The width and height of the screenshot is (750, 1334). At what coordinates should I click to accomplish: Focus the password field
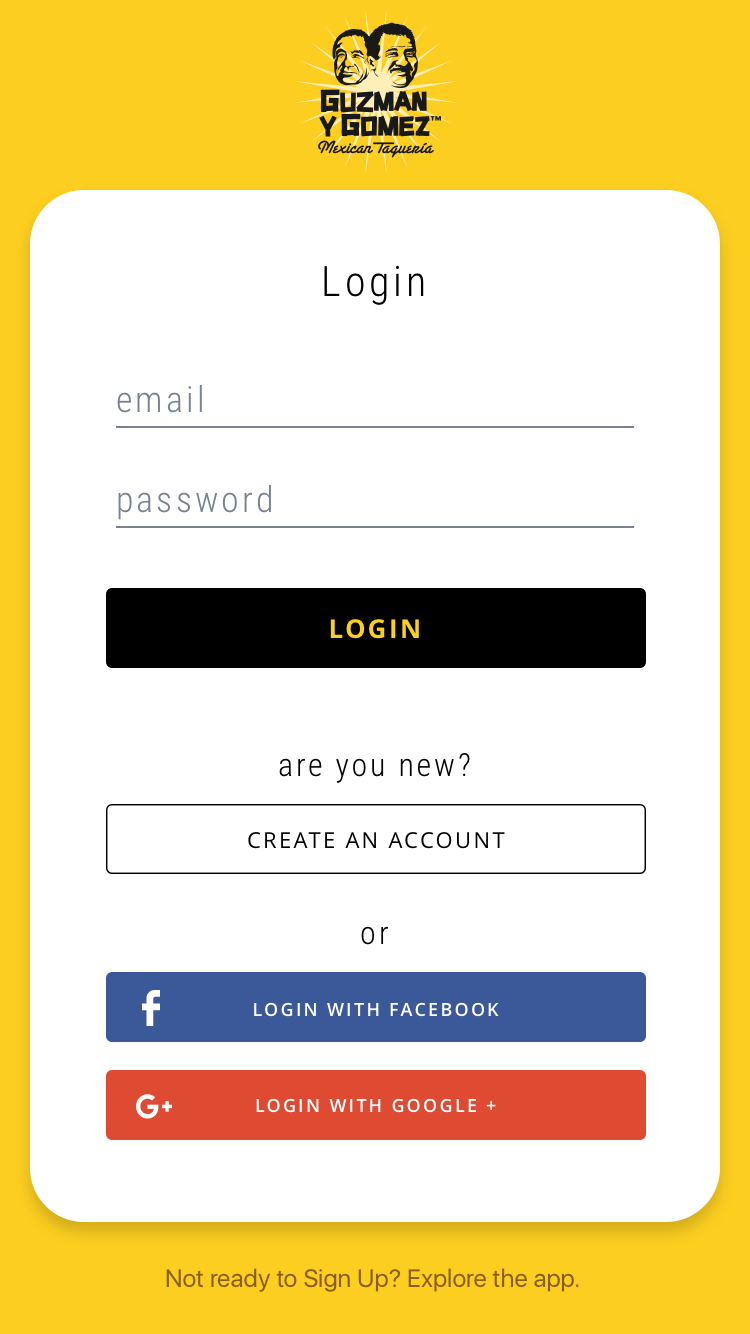(x=375, y=501)
